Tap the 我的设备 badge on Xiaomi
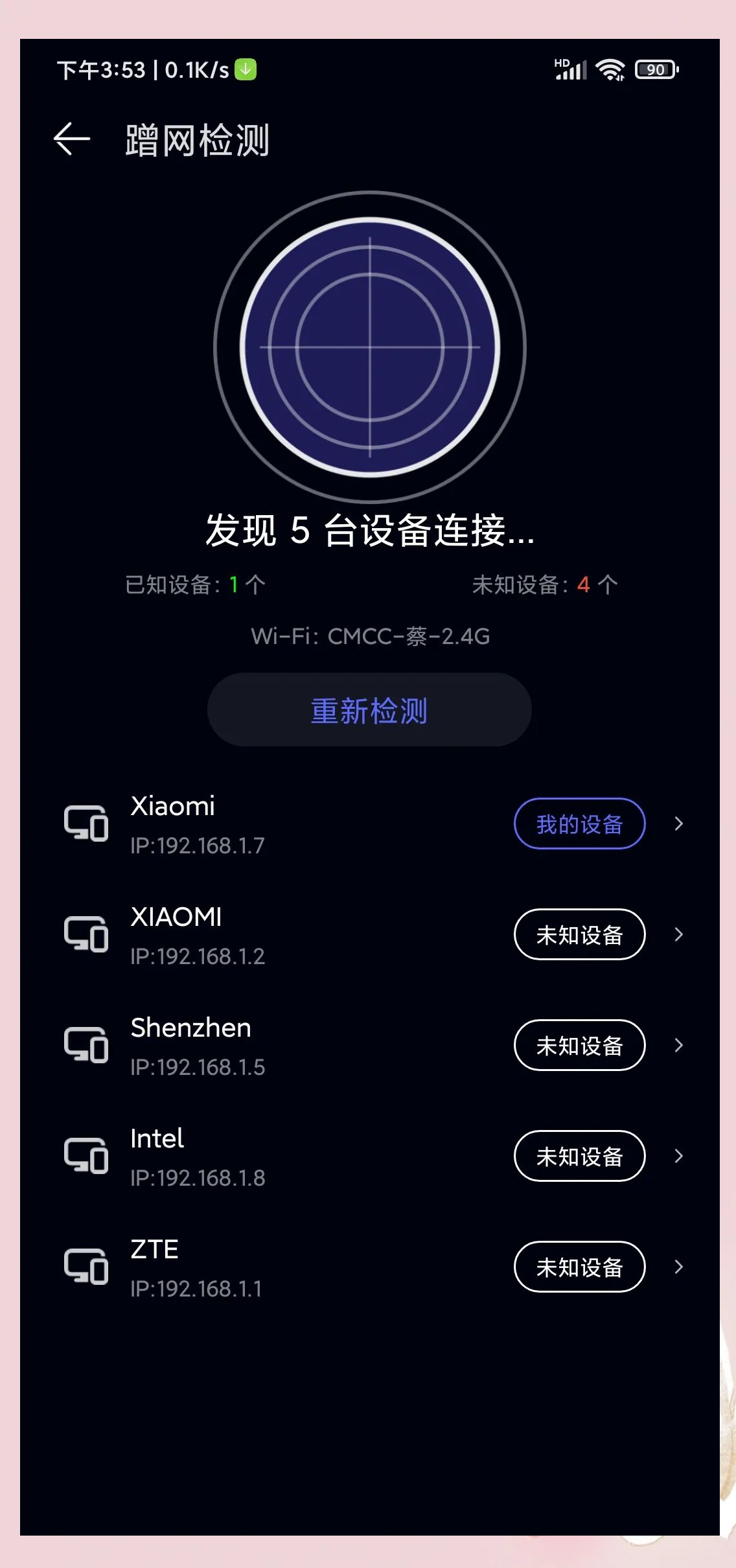 [x=579, y=824]
